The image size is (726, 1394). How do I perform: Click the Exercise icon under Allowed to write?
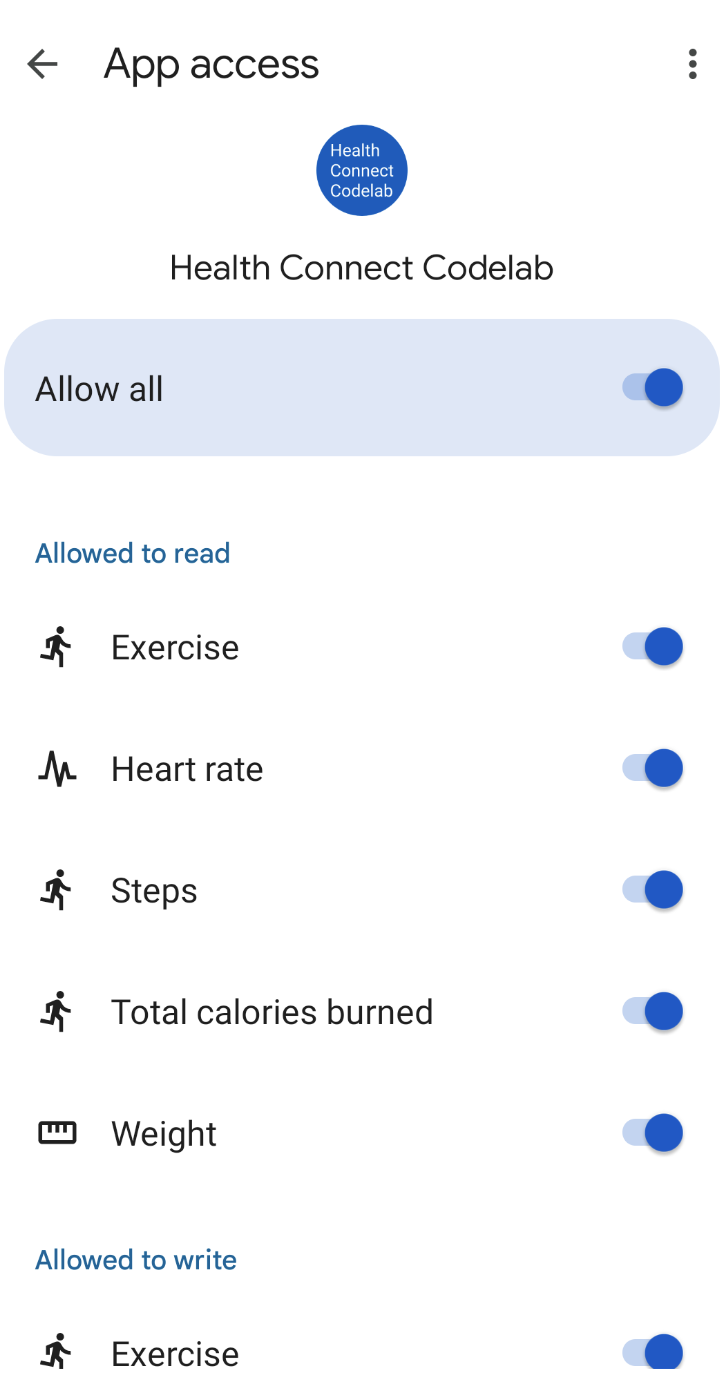(x=57, y=1352)
